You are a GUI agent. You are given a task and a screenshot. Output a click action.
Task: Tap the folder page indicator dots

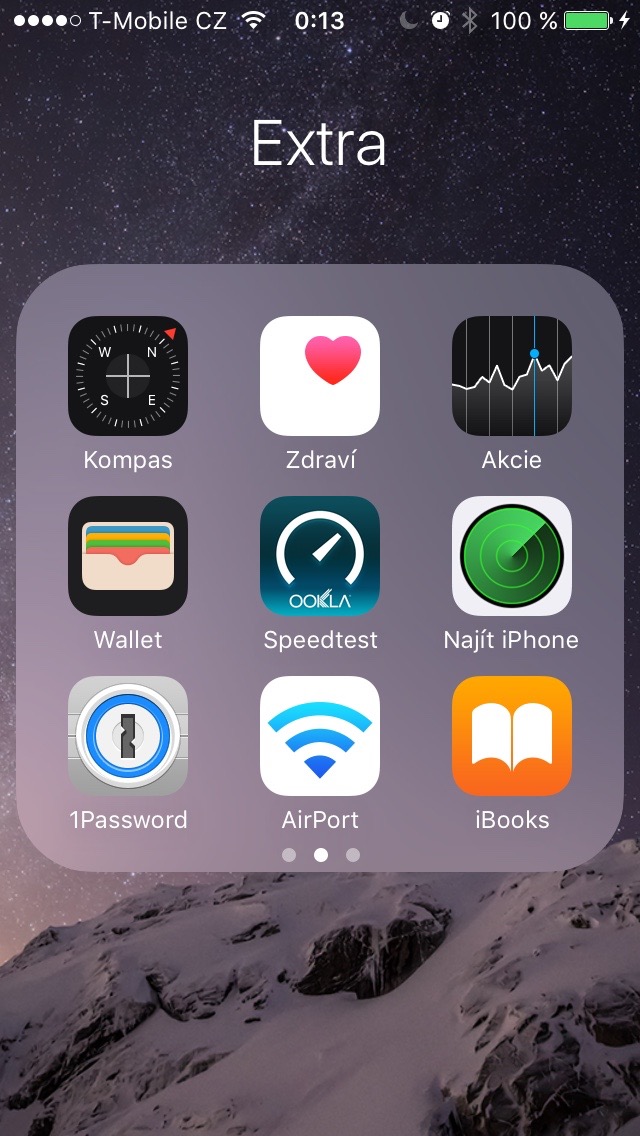(x=320, y=855)
